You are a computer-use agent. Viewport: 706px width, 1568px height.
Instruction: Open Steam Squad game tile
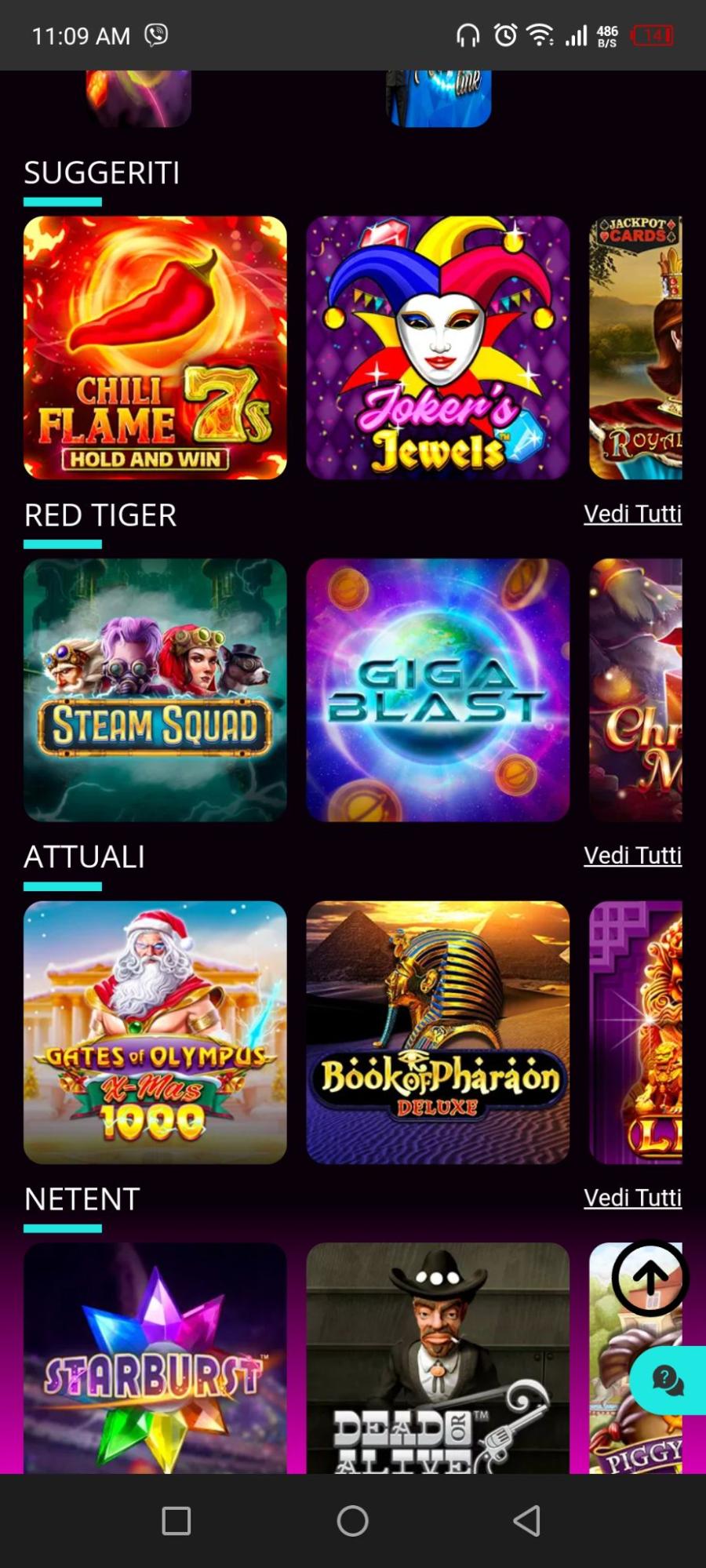(155, 689)
